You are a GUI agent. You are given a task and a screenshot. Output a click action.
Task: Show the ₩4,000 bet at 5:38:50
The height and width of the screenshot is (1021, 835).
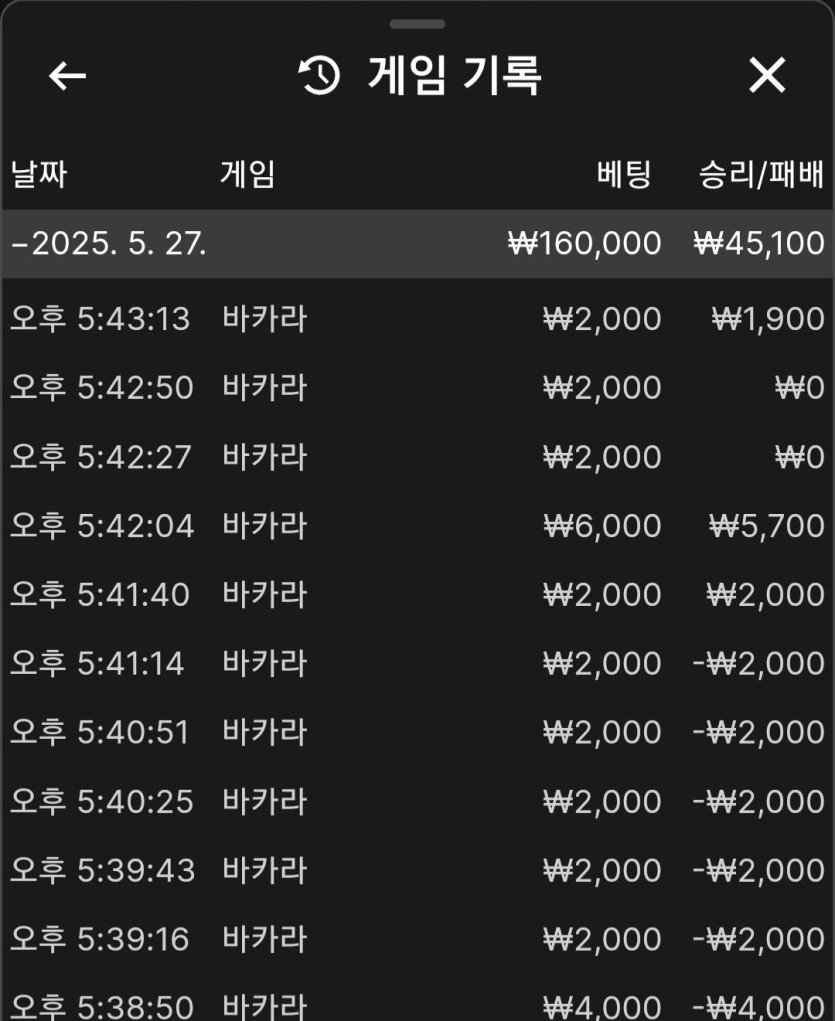pyautogui.click(x=417, y=1005)
